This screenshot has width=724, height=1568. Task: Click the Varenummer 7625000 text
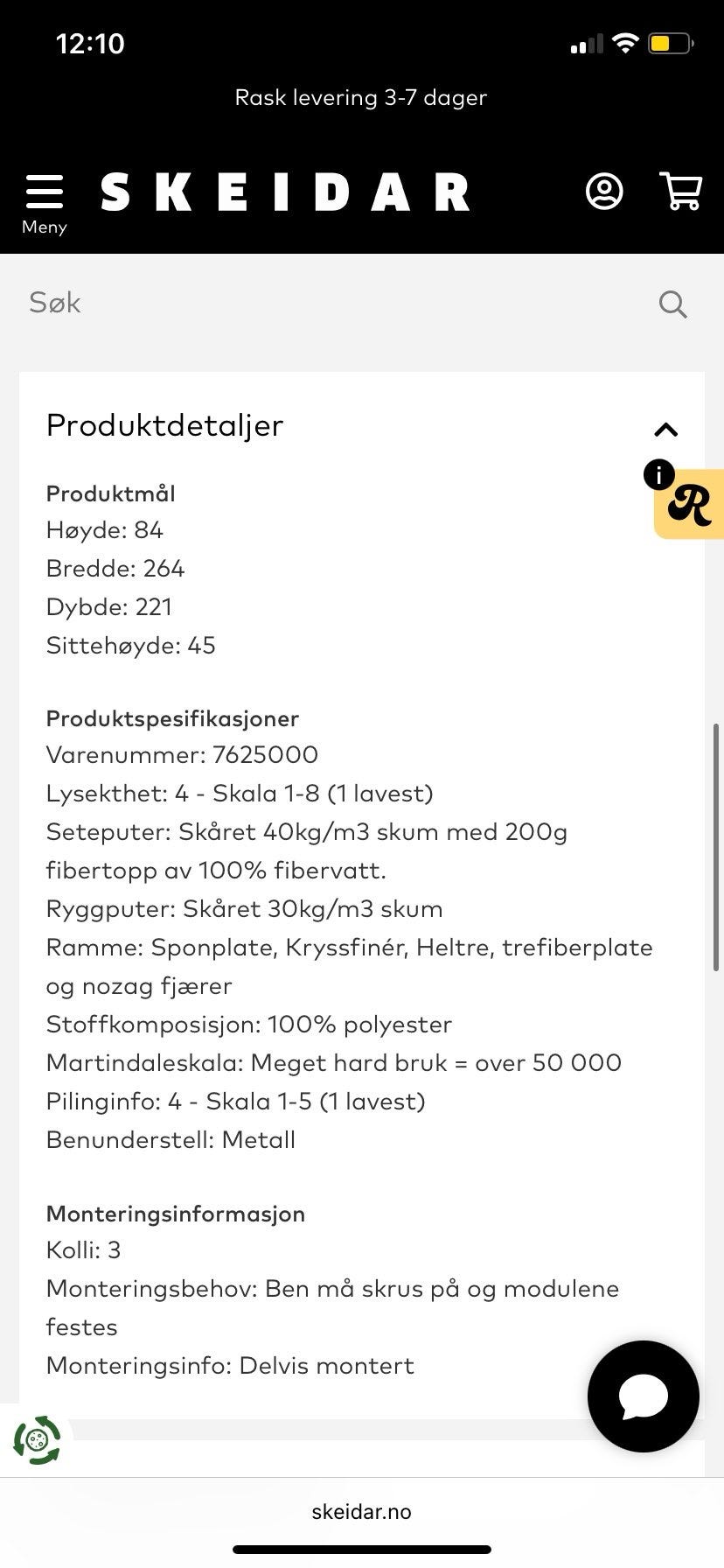182,755
